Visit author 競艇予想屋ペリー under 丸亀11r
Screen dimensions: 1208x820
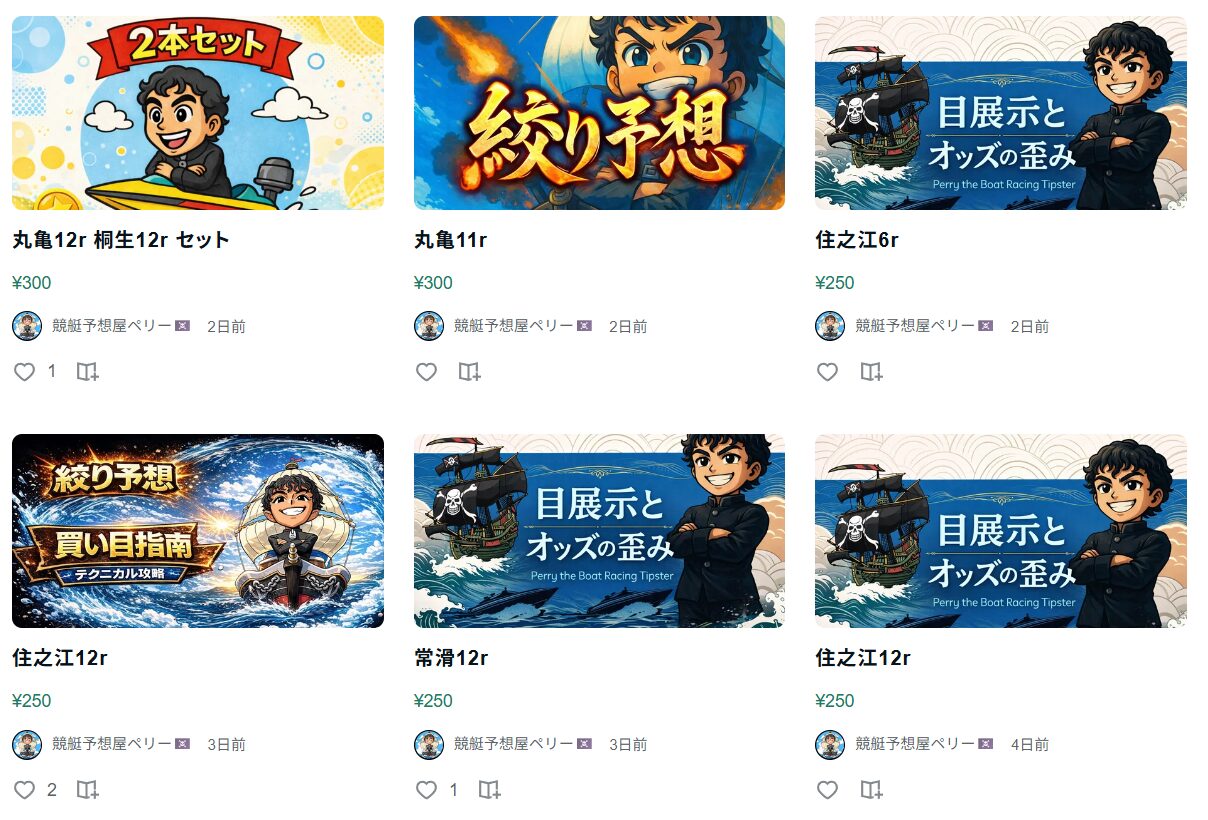pos(513,326)
